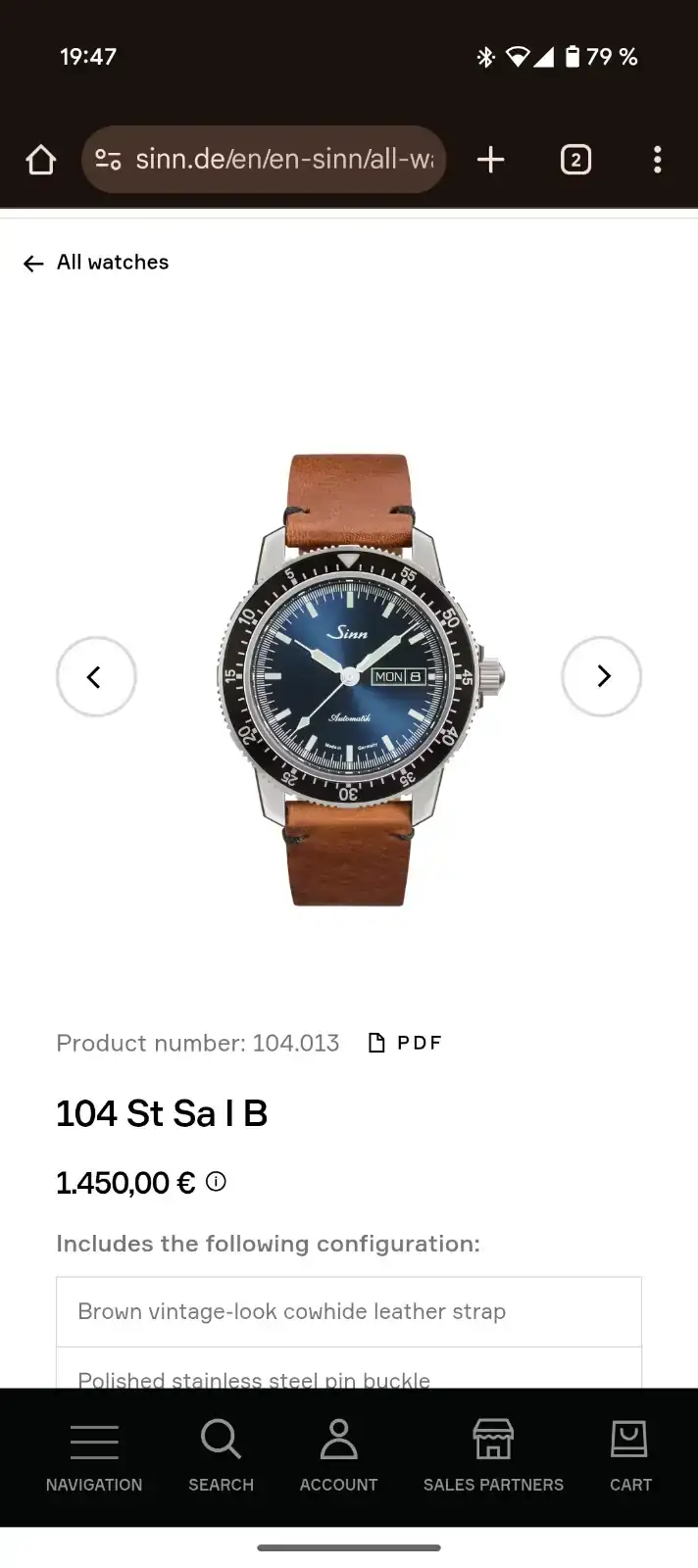Open Sales Partners
Viewport: 698px width, 1568px height.
(x=493, y=1457)
